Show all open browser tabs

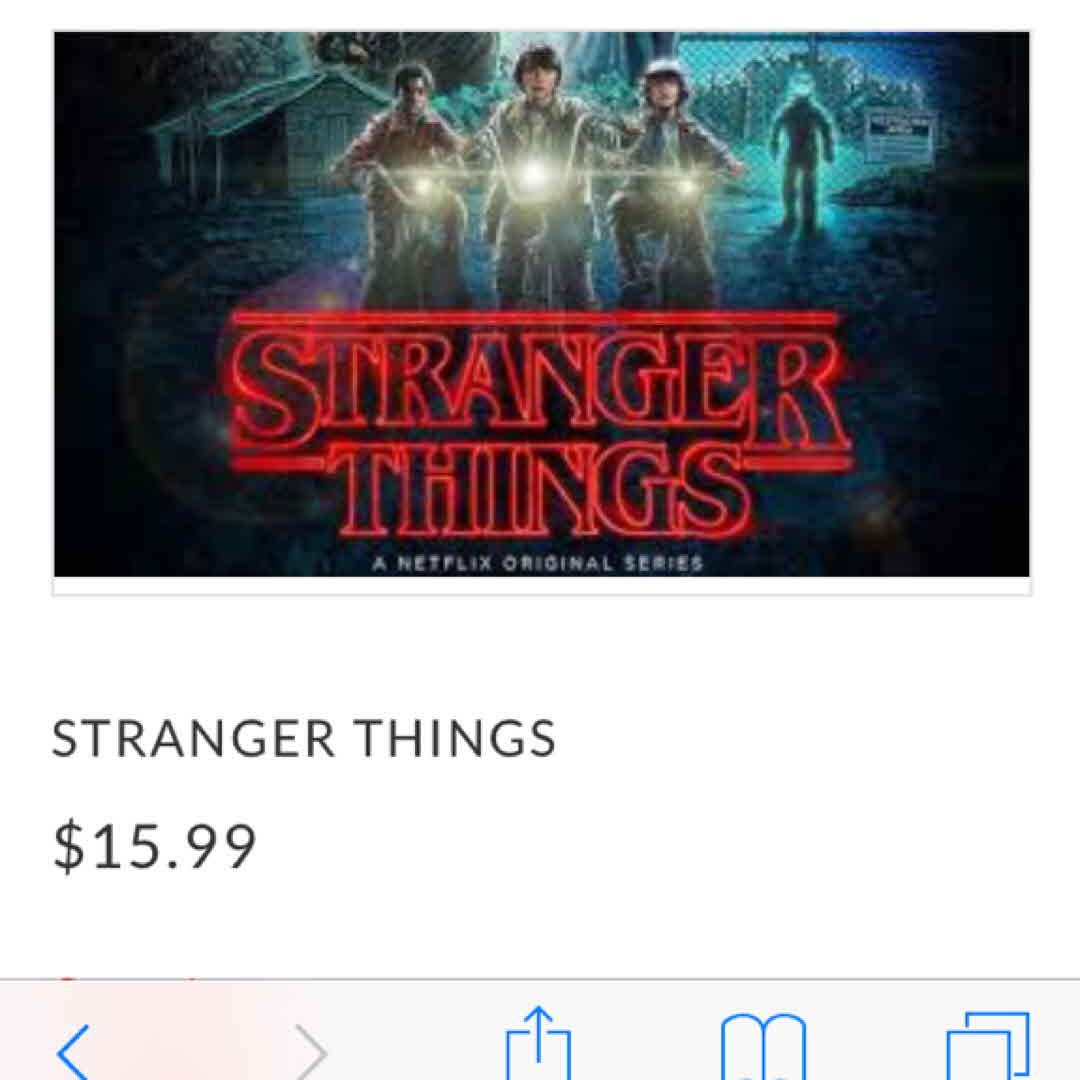coord(987,1048)
